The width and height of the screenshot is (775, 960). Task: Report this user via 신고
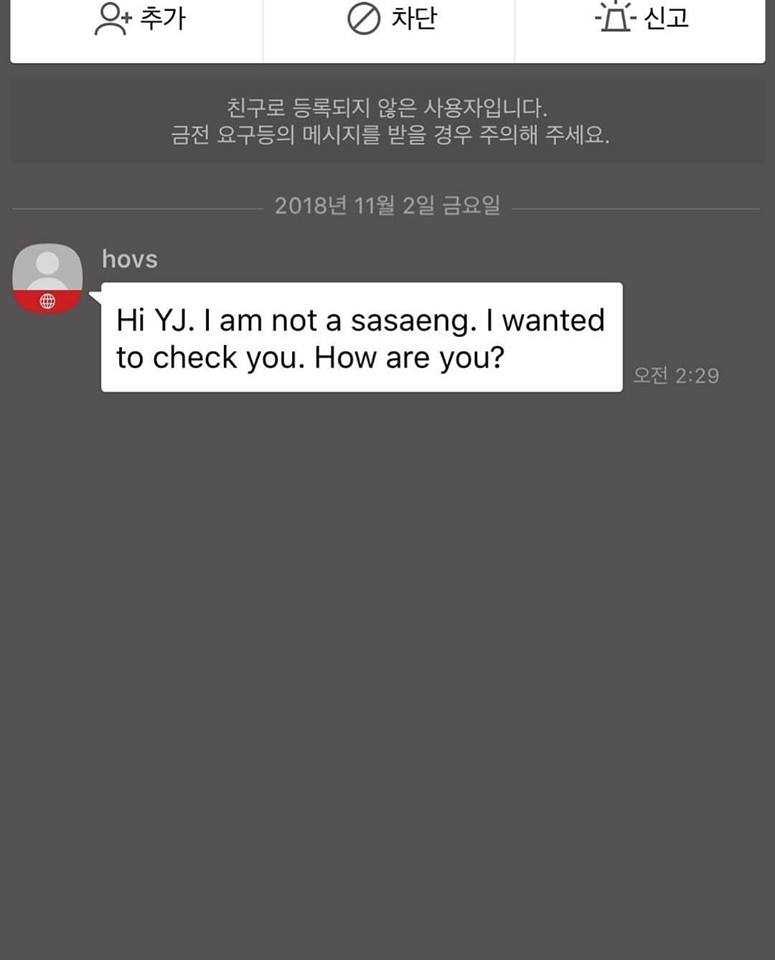[x=641, y=20]
